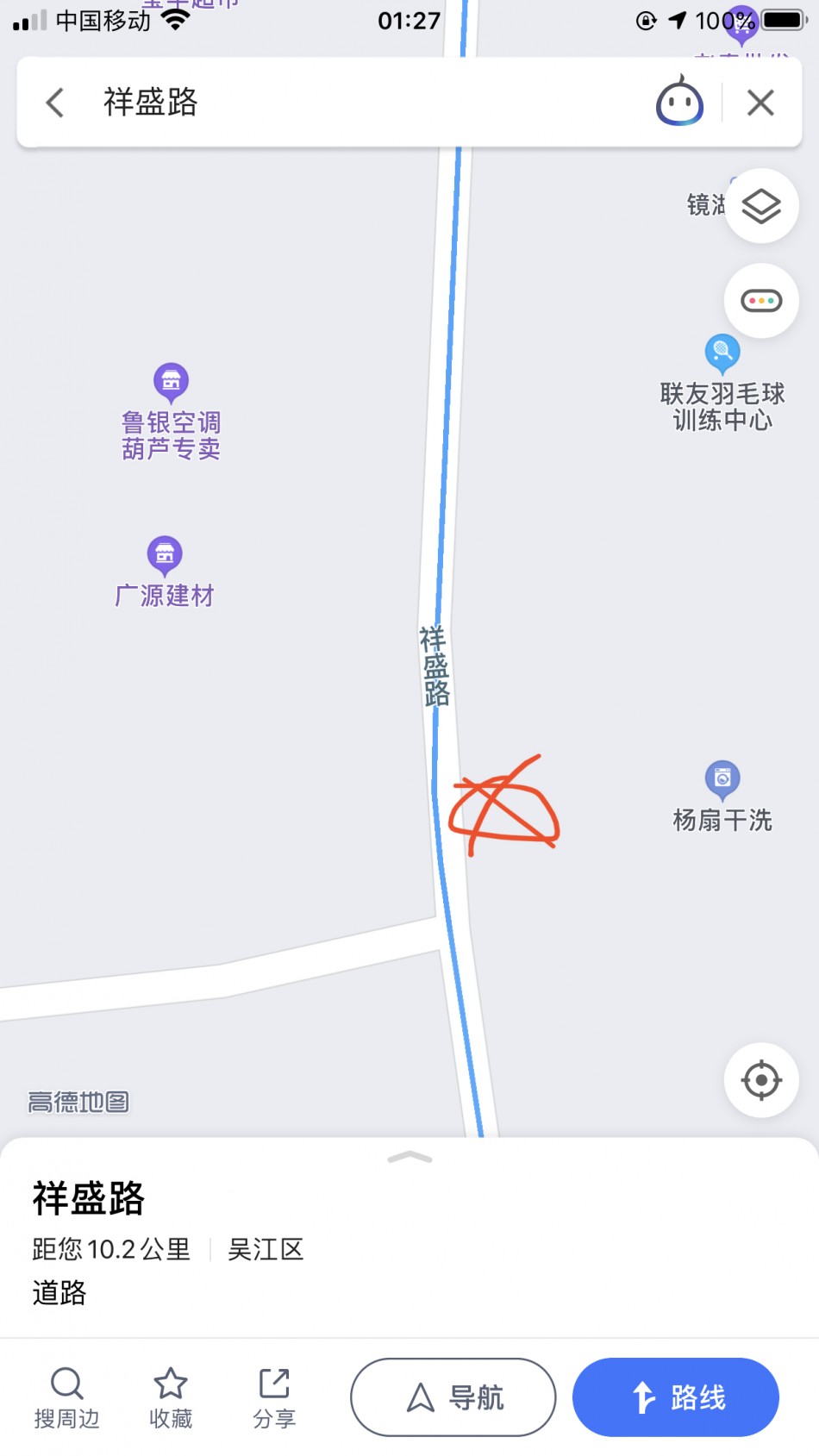Open 联友羽毛球训练中心 map marker
The height and width of the screenshot is (1456, 819).
point(722,353)
